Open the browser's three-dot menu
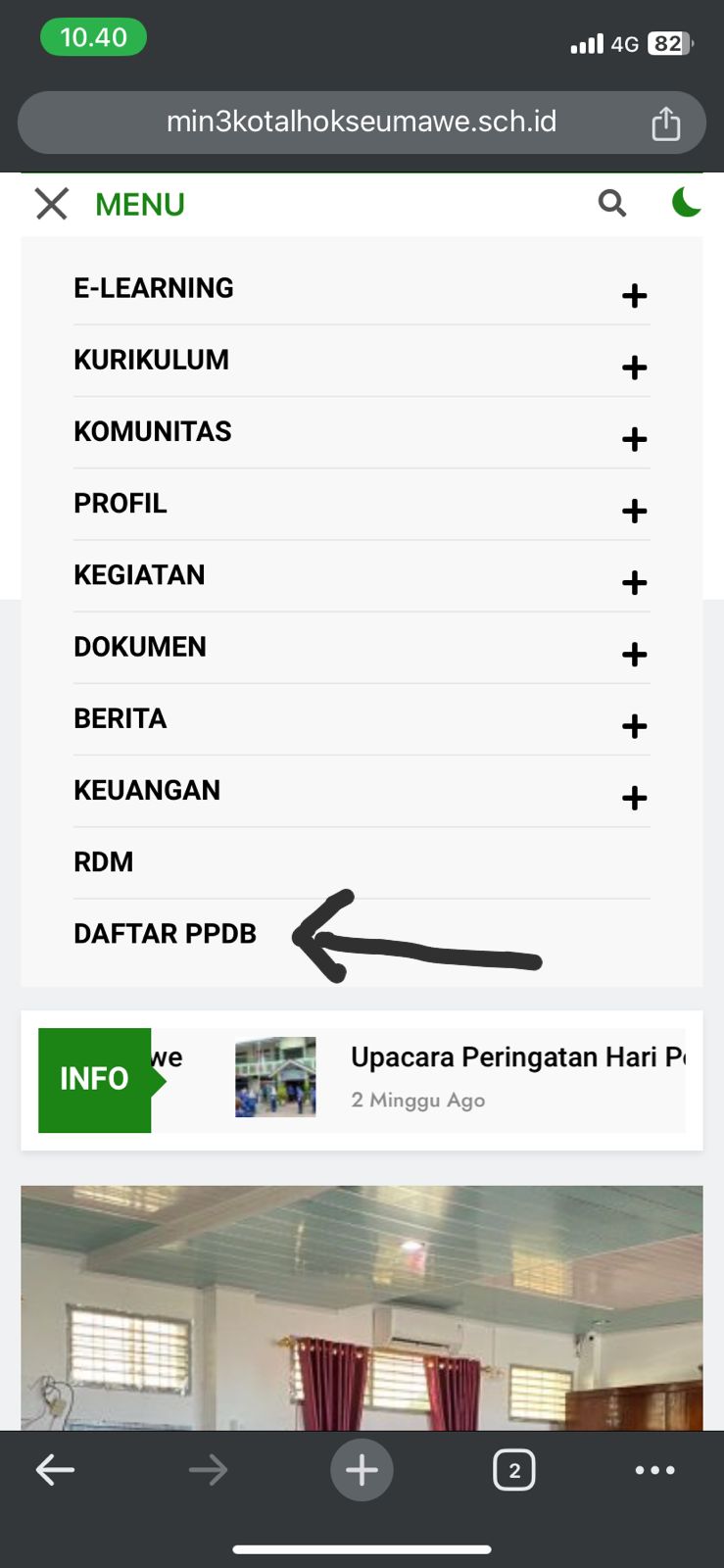 pos(654,1469)
